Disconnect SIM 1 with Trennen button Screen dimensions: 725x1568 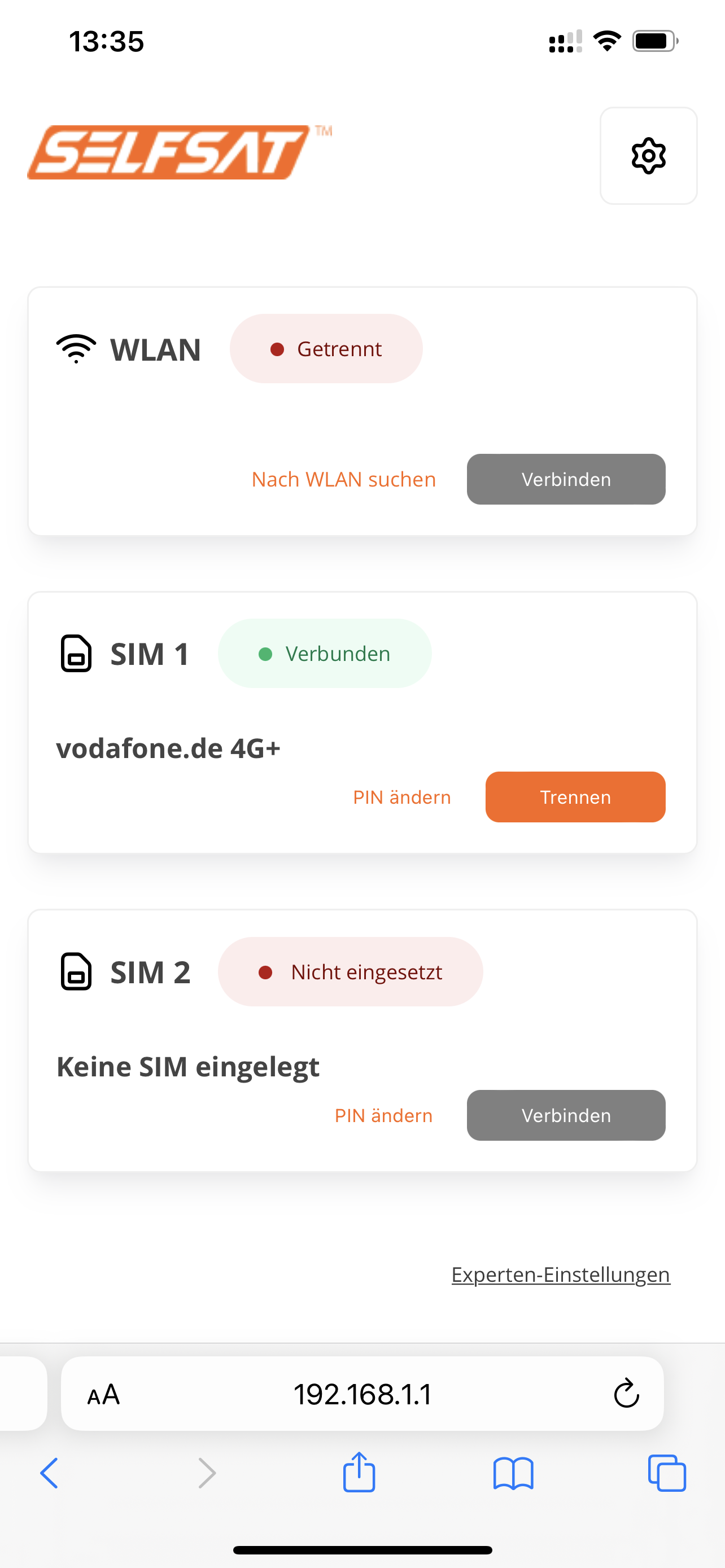pos(575,797)
